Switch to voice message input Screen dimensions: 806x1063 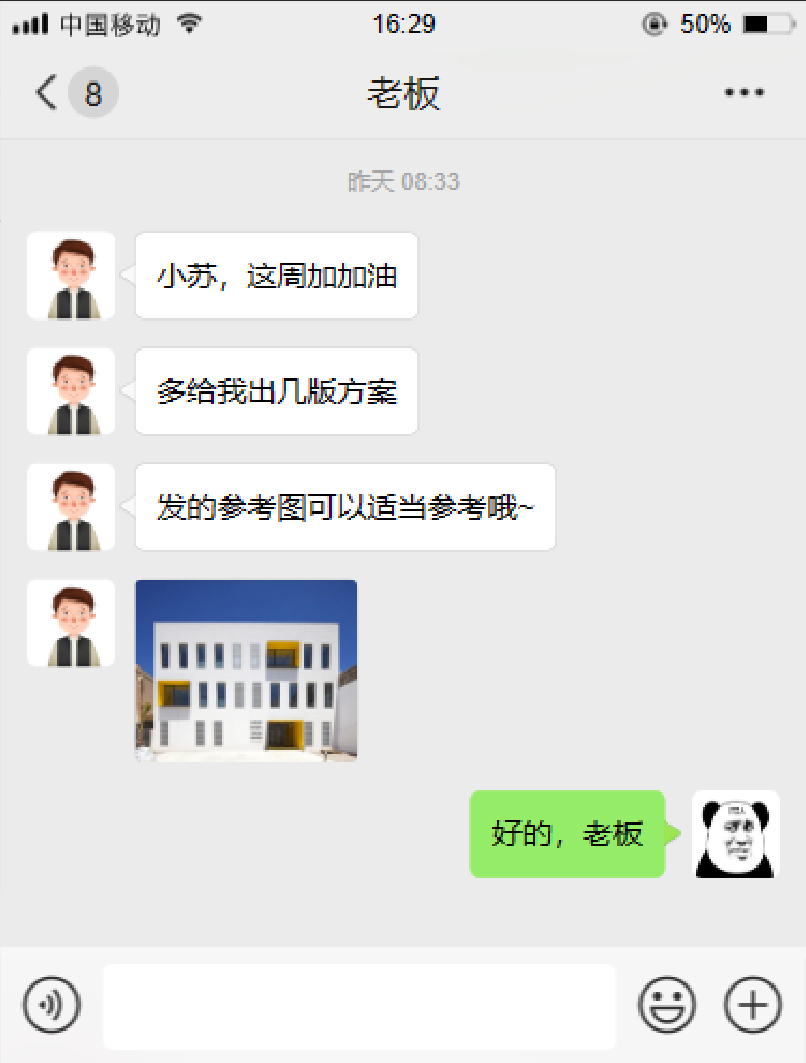[51, 1004]
